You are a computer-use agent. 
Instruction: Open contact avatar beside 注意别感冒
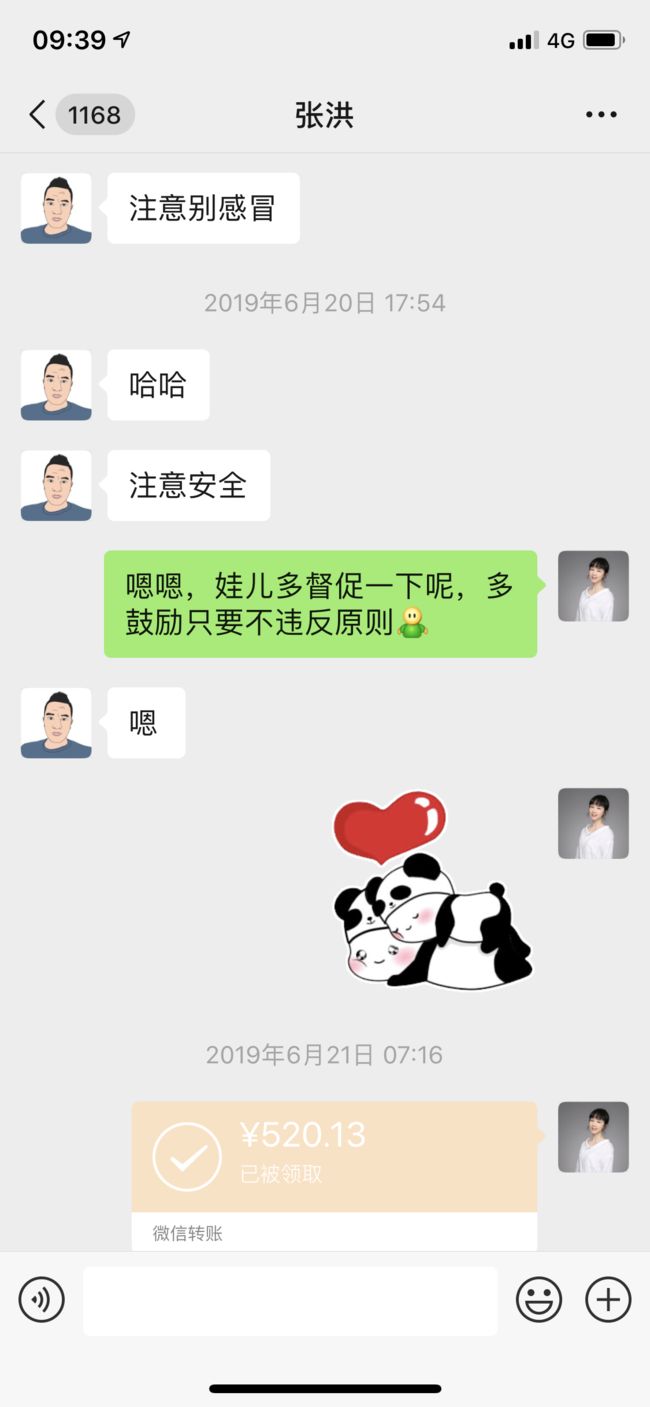56,208
